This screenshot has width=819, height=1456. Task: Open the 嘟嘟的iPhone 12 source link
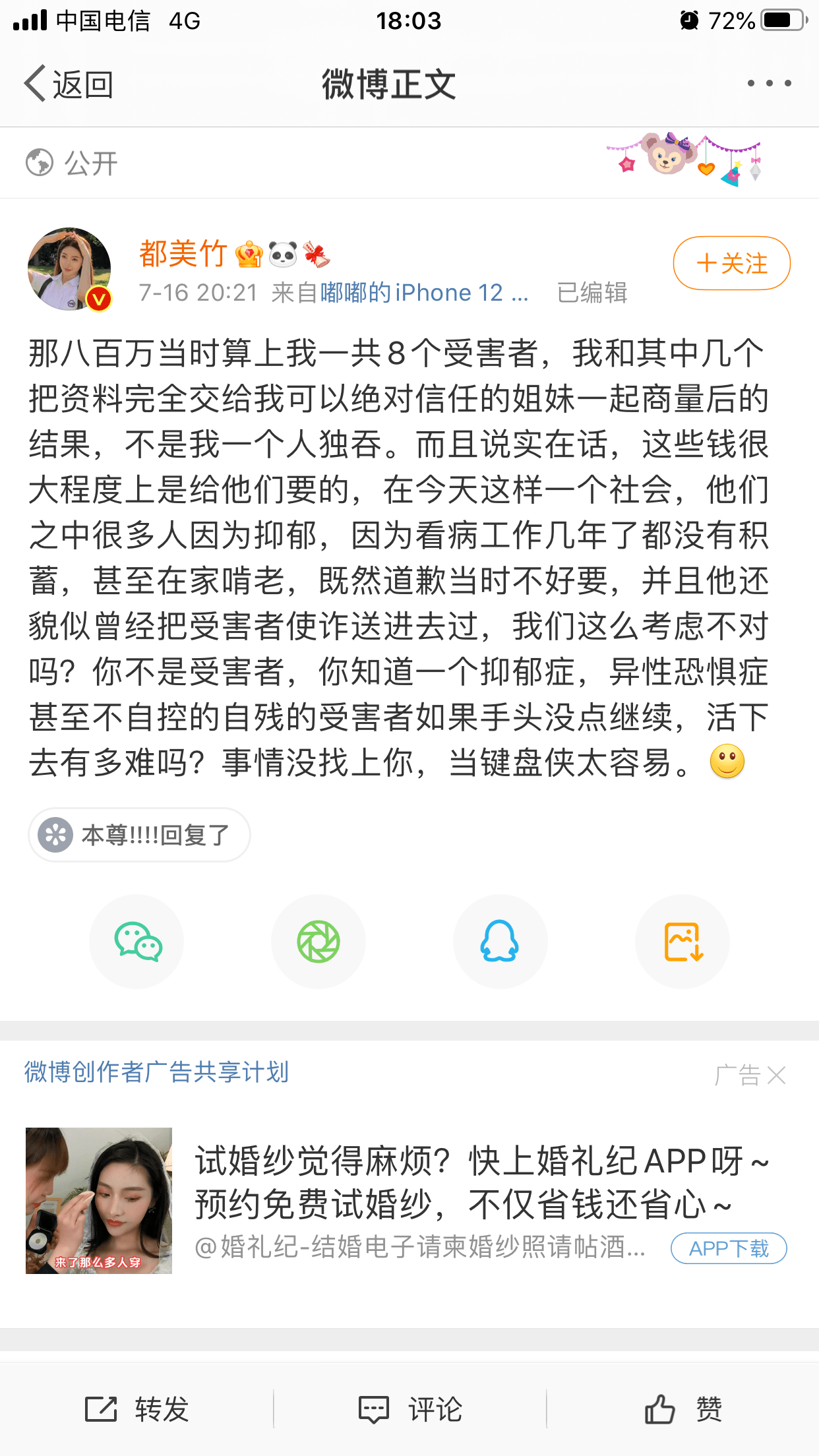point(423,293)
